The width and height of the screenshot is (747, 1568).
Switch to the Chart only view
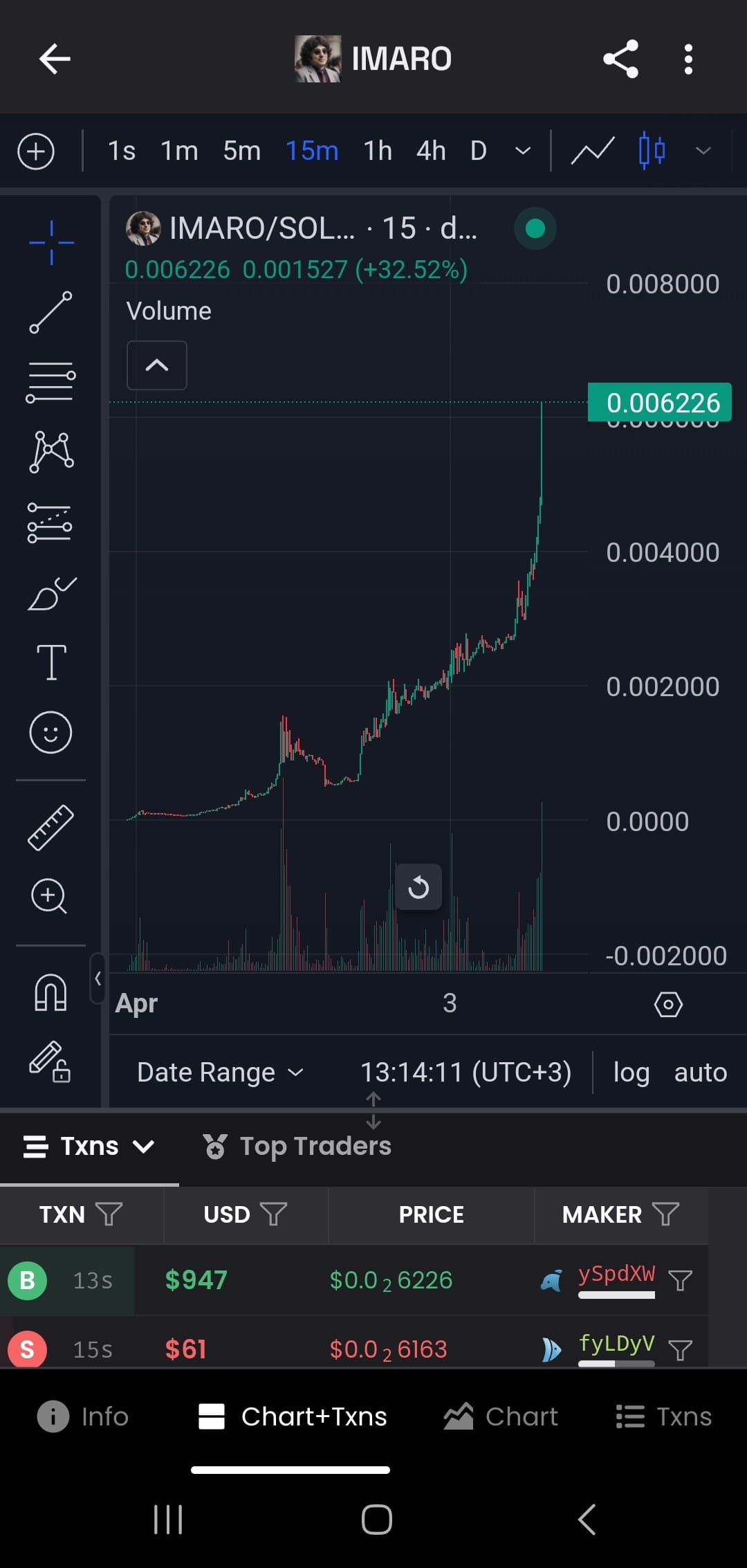(x=499, y=1416)
